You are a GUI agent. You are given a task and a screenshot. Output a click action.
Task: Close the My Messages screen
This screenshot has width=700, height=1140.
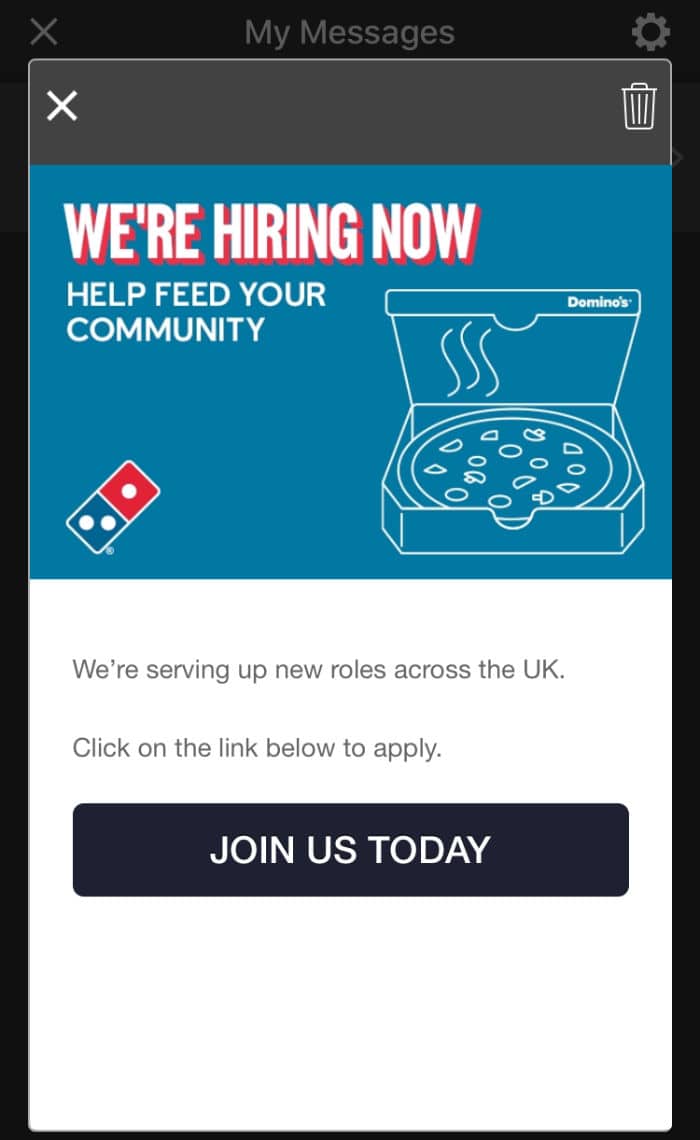point(44,32)
